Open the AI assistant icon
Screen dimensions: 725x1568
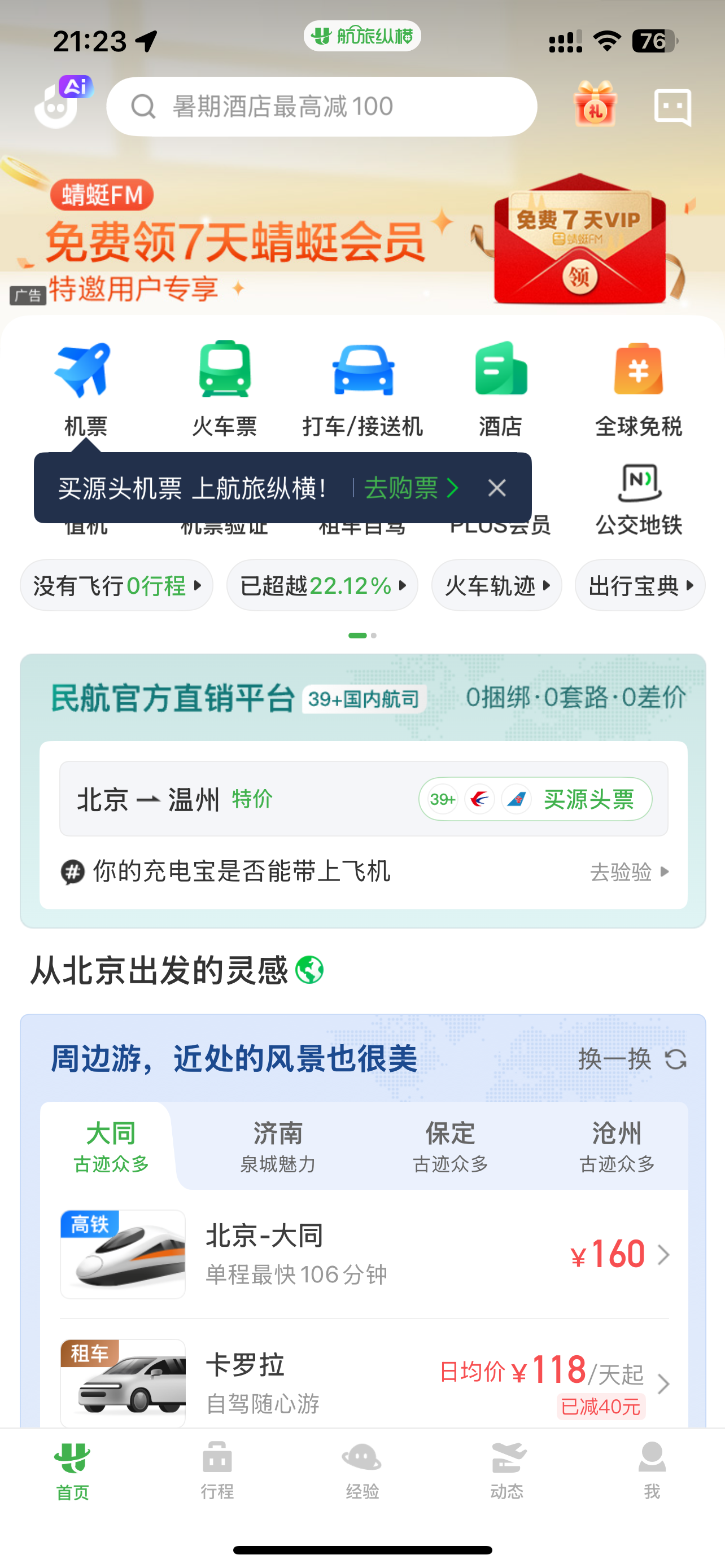point(62,104)
